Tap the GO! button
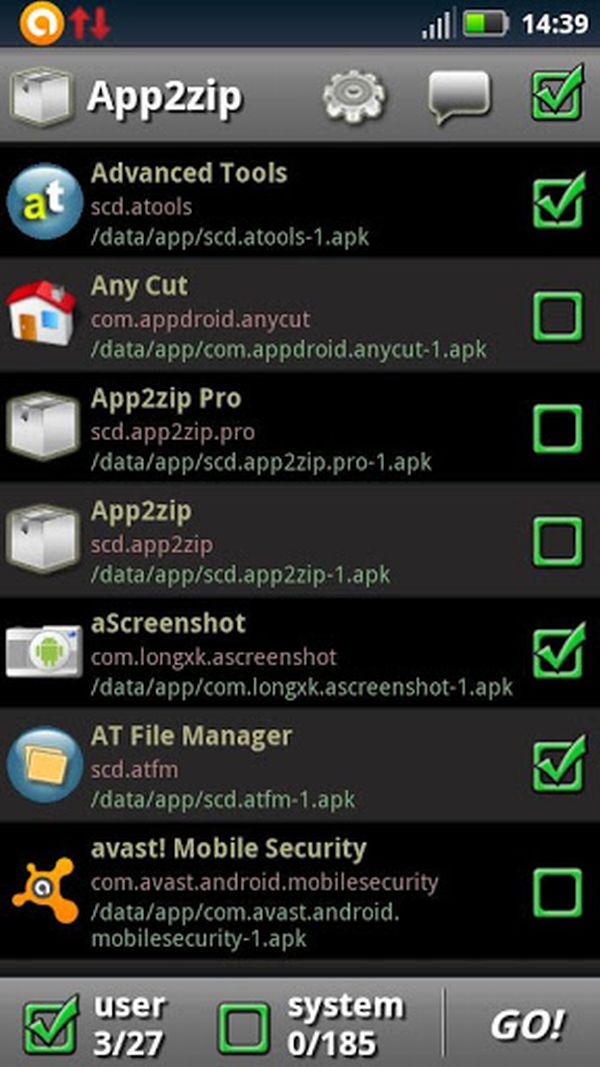 coord(526,1025)
